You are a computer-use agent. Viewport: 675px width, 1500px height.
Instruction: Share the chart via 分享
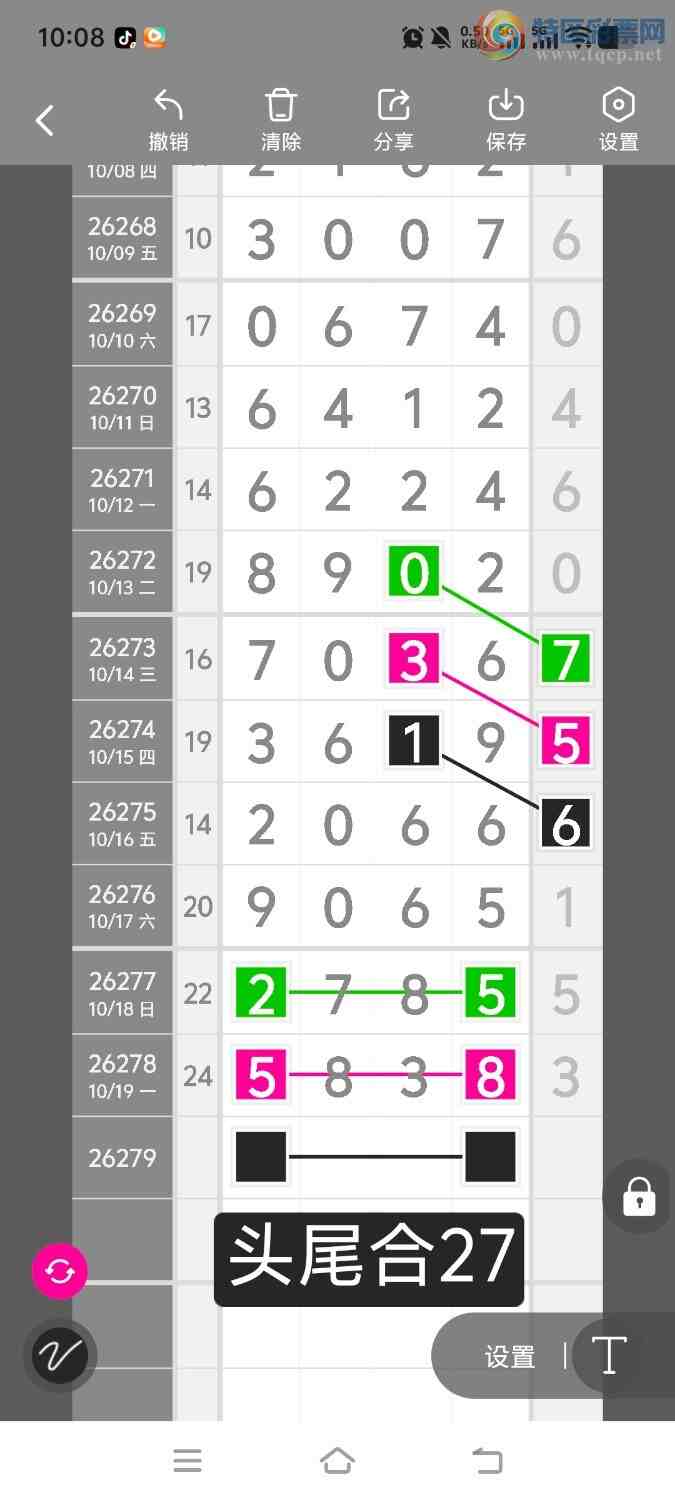pyautogui.click(x=393, y=120)
